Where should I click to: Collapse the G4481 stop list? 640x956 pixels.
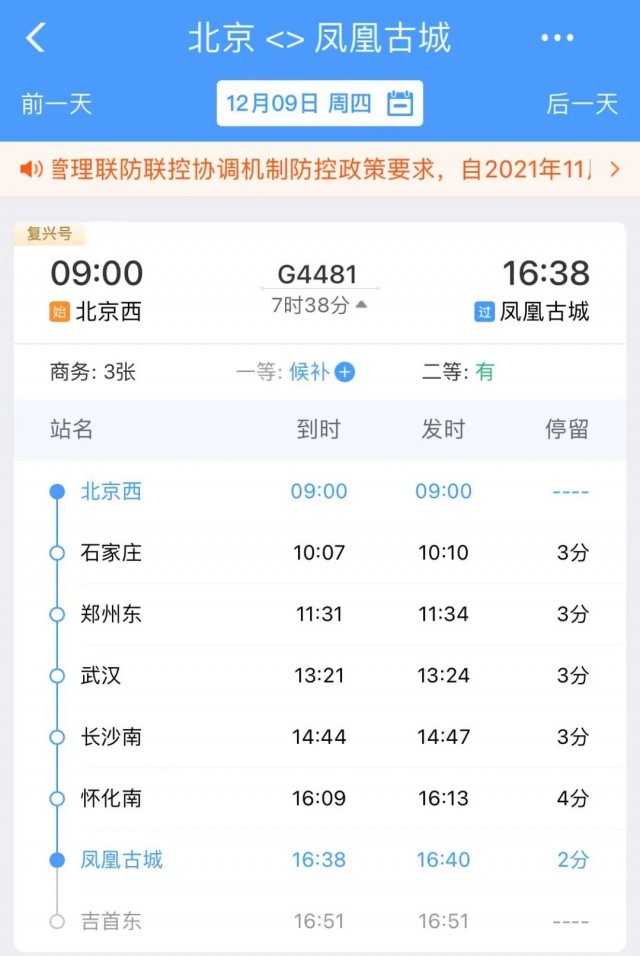[318, 305]
